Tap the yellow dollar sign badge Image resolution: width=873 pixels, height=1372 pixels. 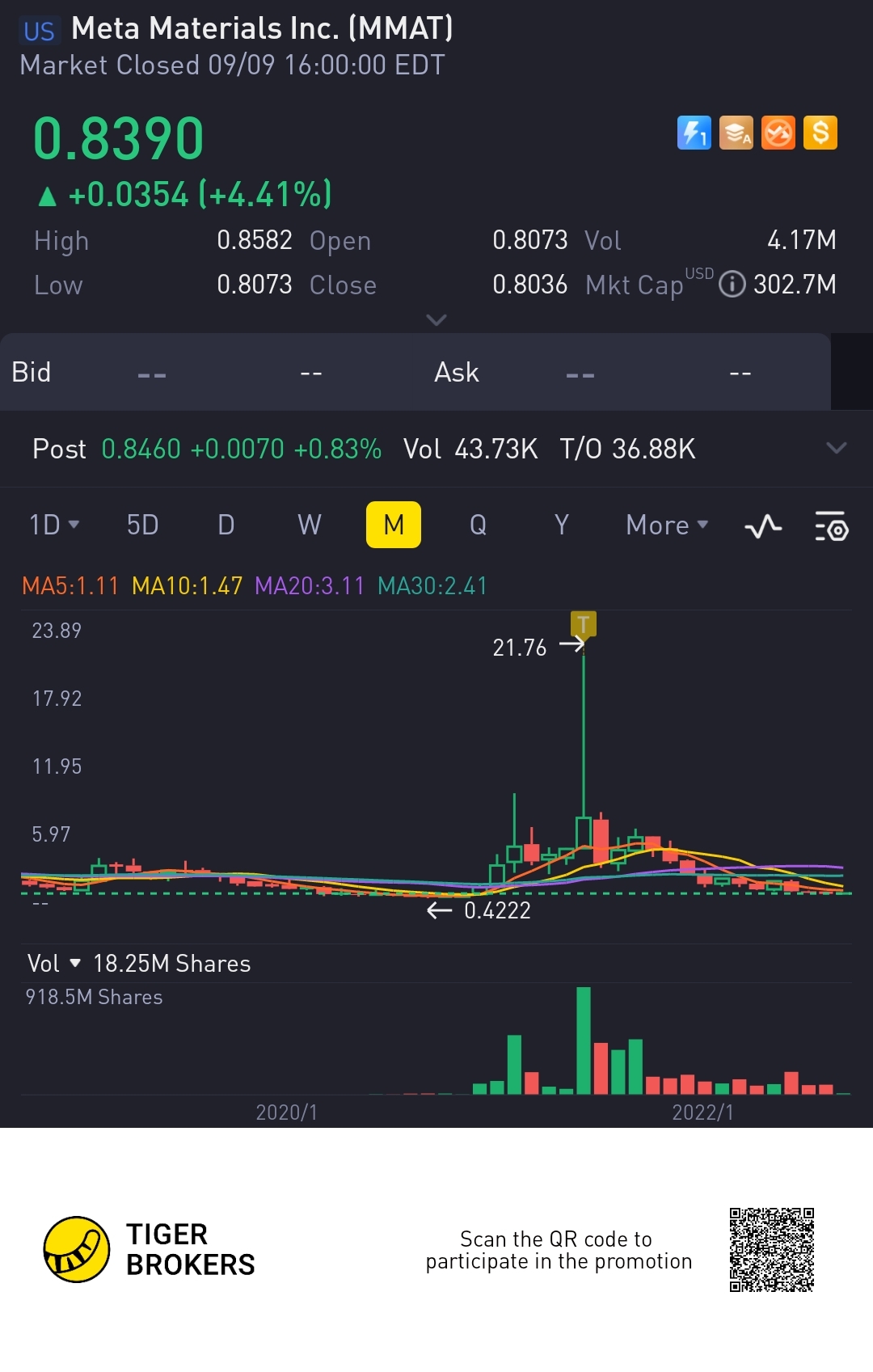820,133
